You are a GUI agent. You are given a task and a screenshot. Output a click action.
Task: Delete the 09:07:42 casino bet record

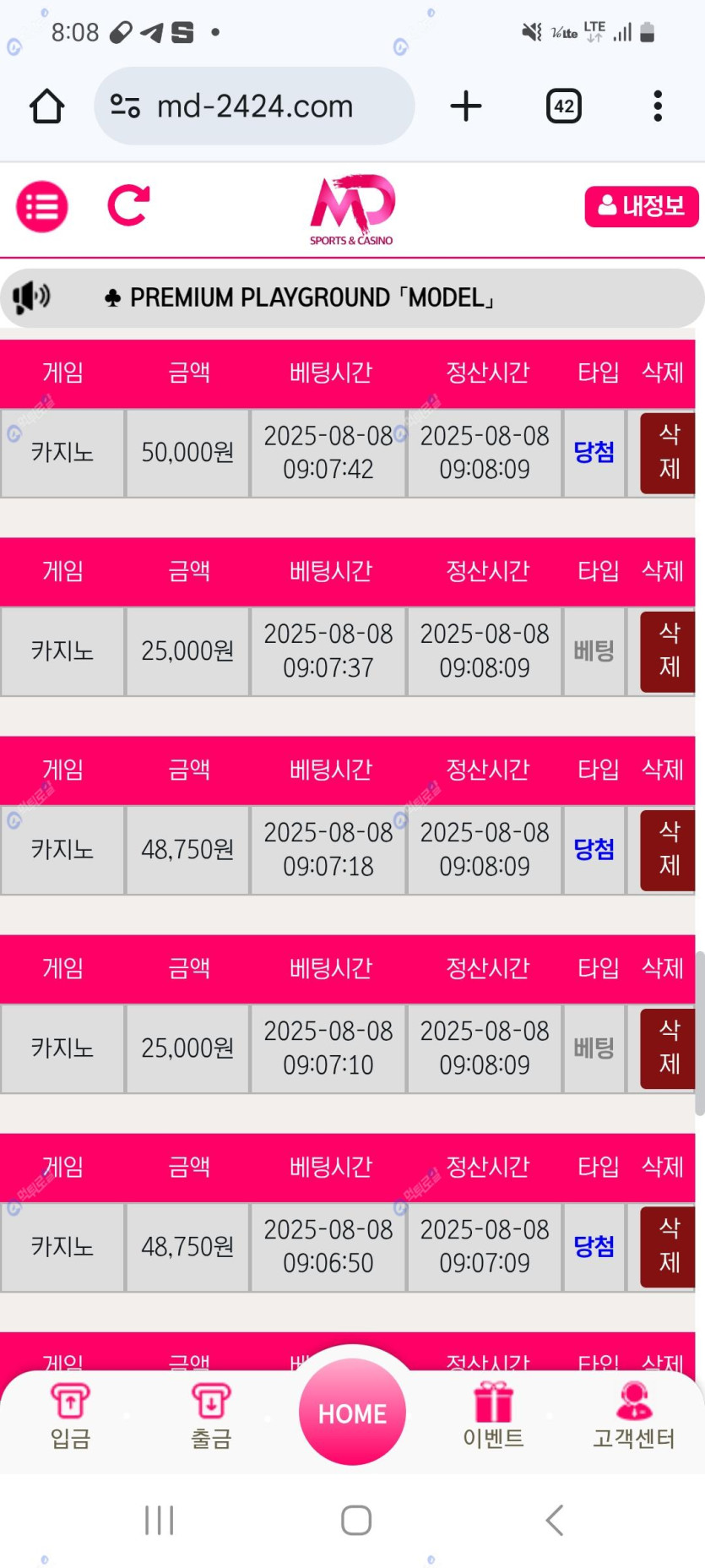click(x=668, y=453)
